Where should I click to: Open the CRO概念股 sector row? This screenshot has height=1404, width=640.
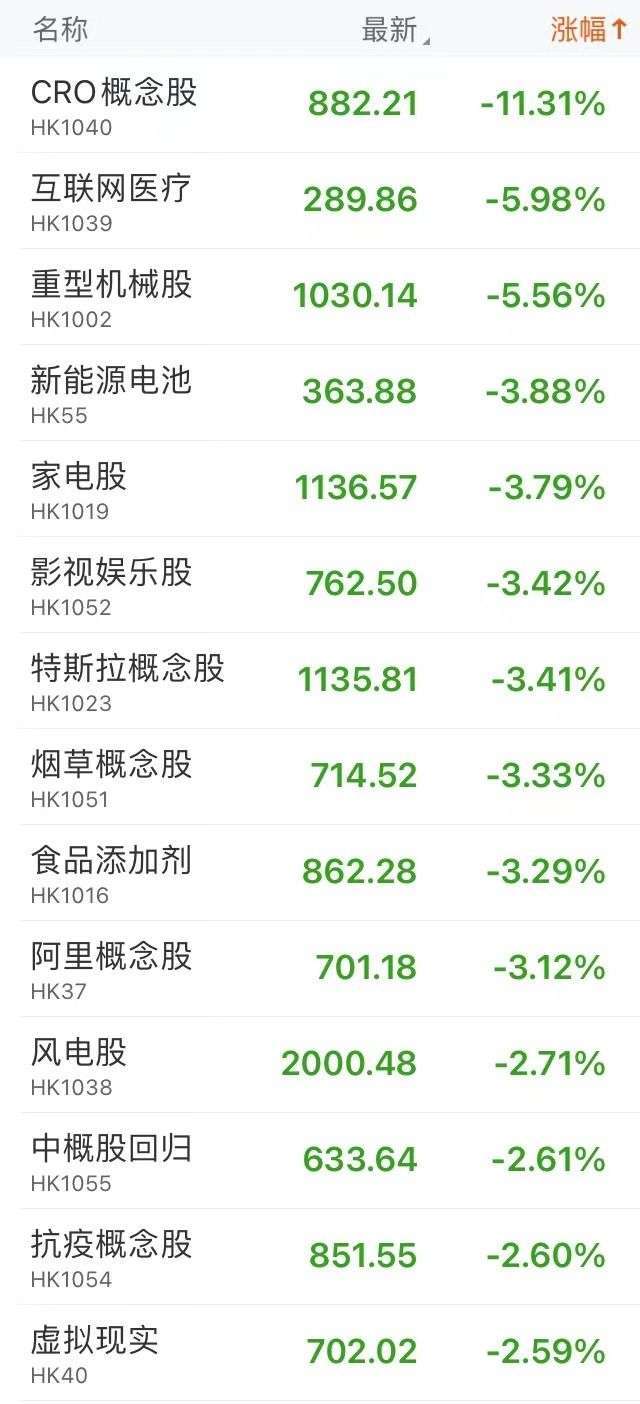(x=320, y=105)
